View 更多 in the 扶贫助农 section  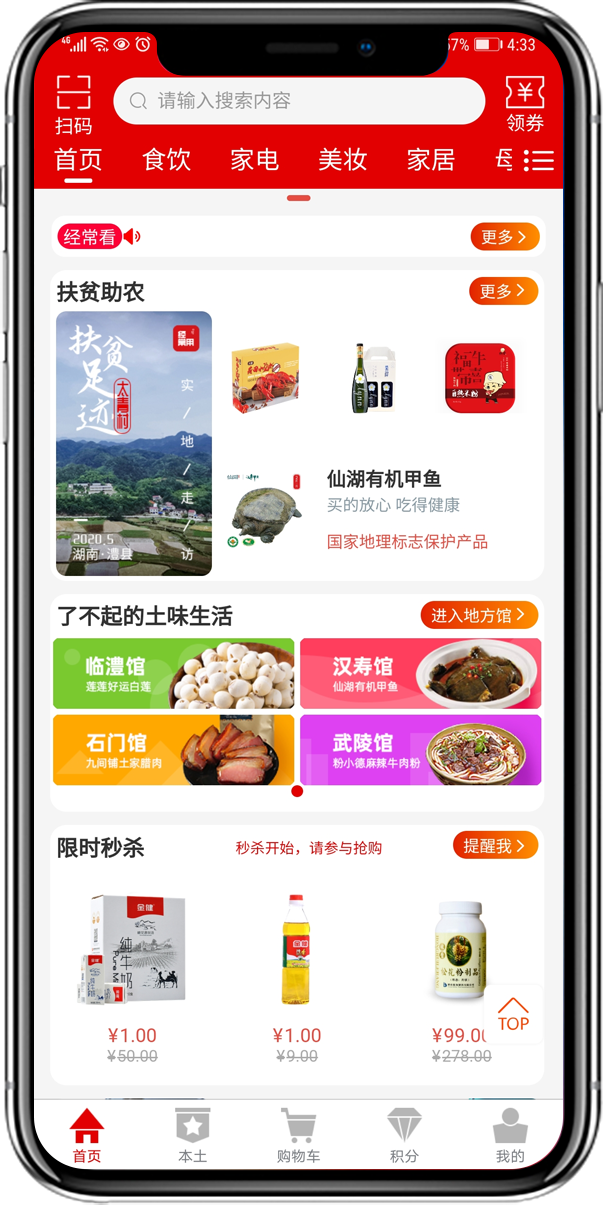coord(503,291)
